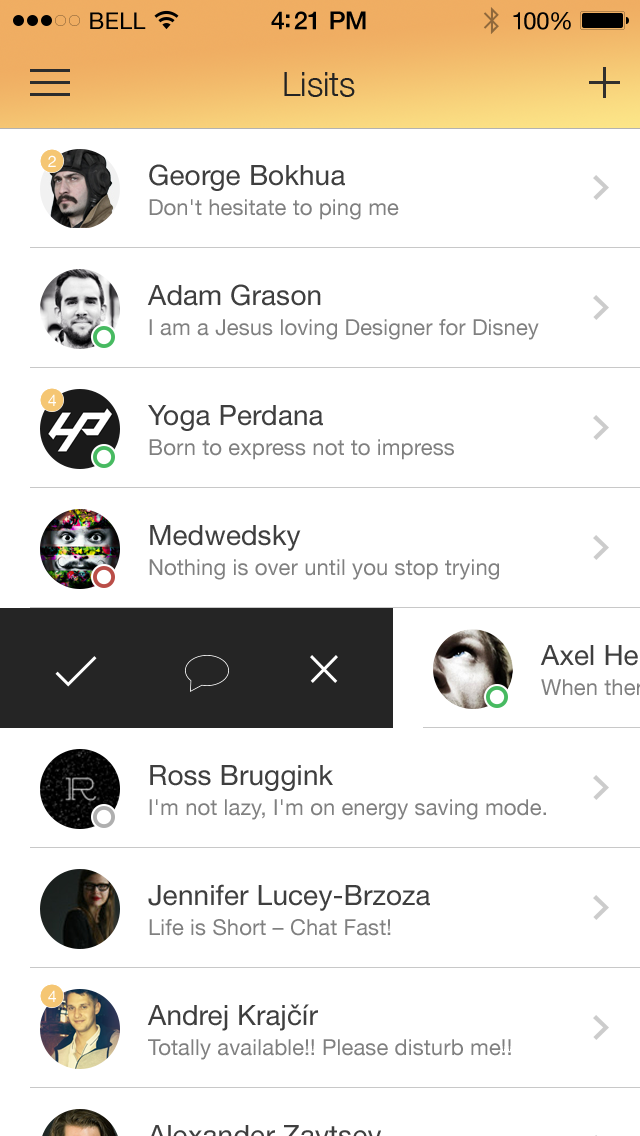The height and width of the screenshot is (1136, 640).
Task: View Medwedsky's entry
Action: pos(330,549)
